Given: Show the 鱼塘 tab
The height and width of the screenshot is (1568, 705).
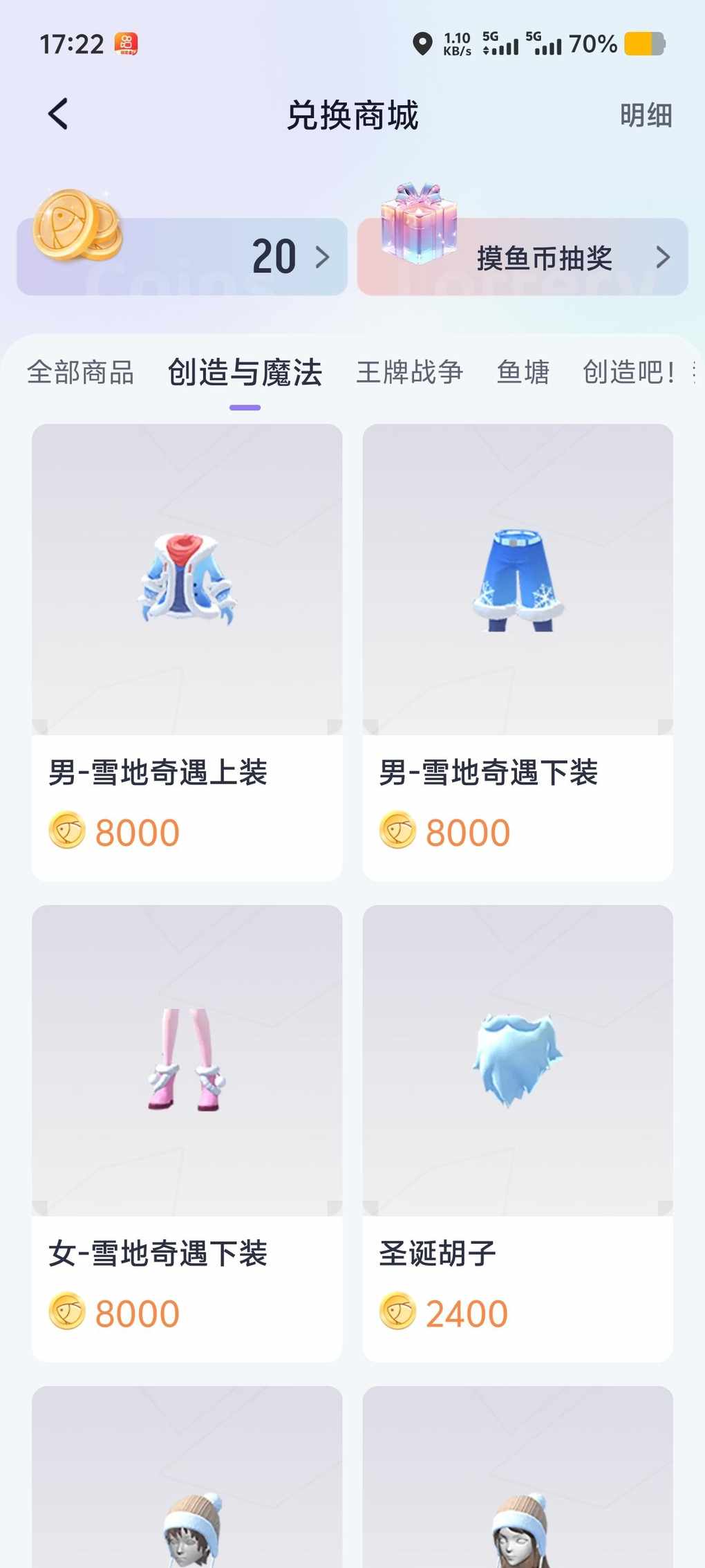Looking at the screenshot, I should click(523, 372).
